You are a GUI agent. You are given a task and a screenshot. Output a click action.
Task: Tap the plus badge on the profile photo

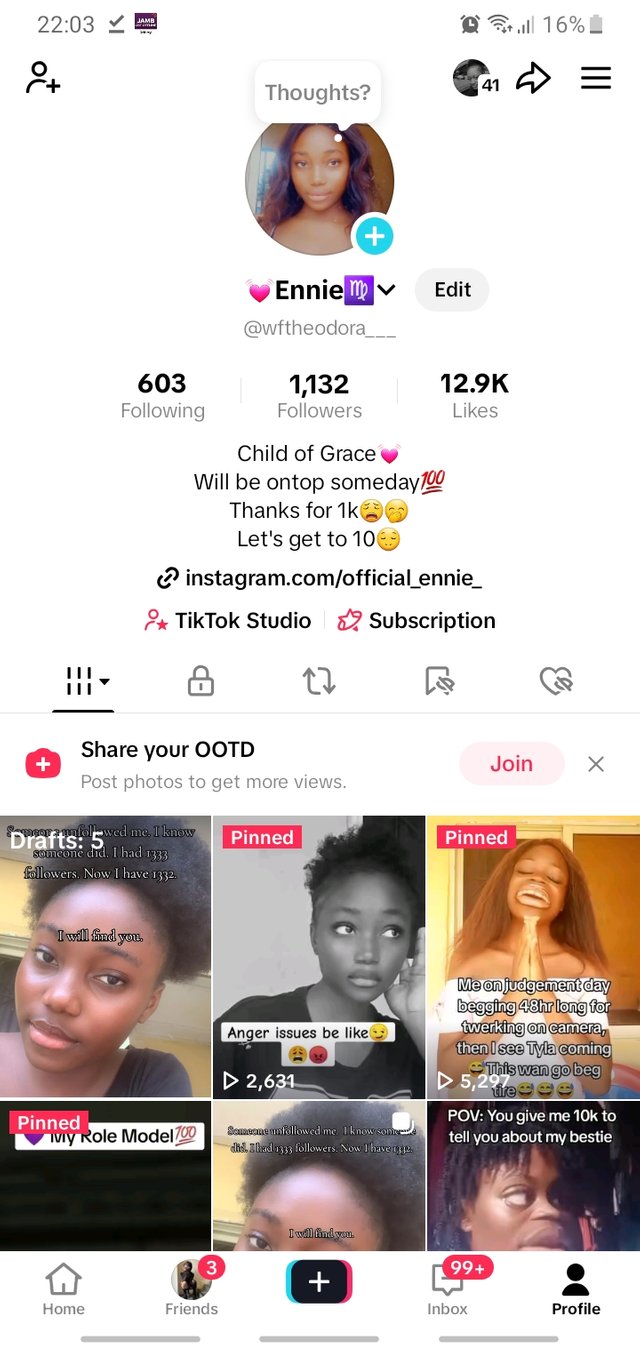click(x=374, y=237)
